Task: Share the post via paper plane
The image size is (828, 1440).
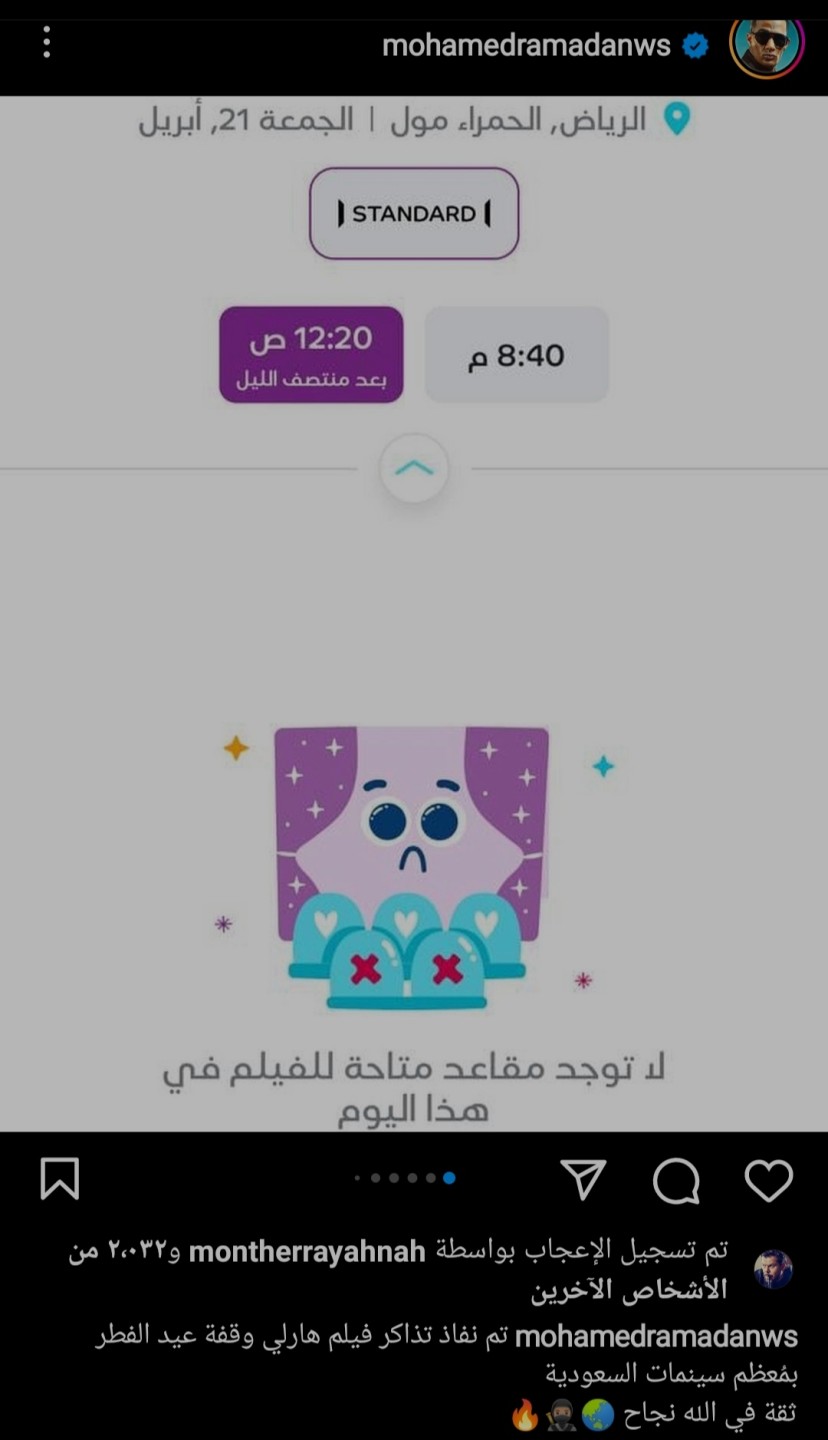Action: [583, 1180]
